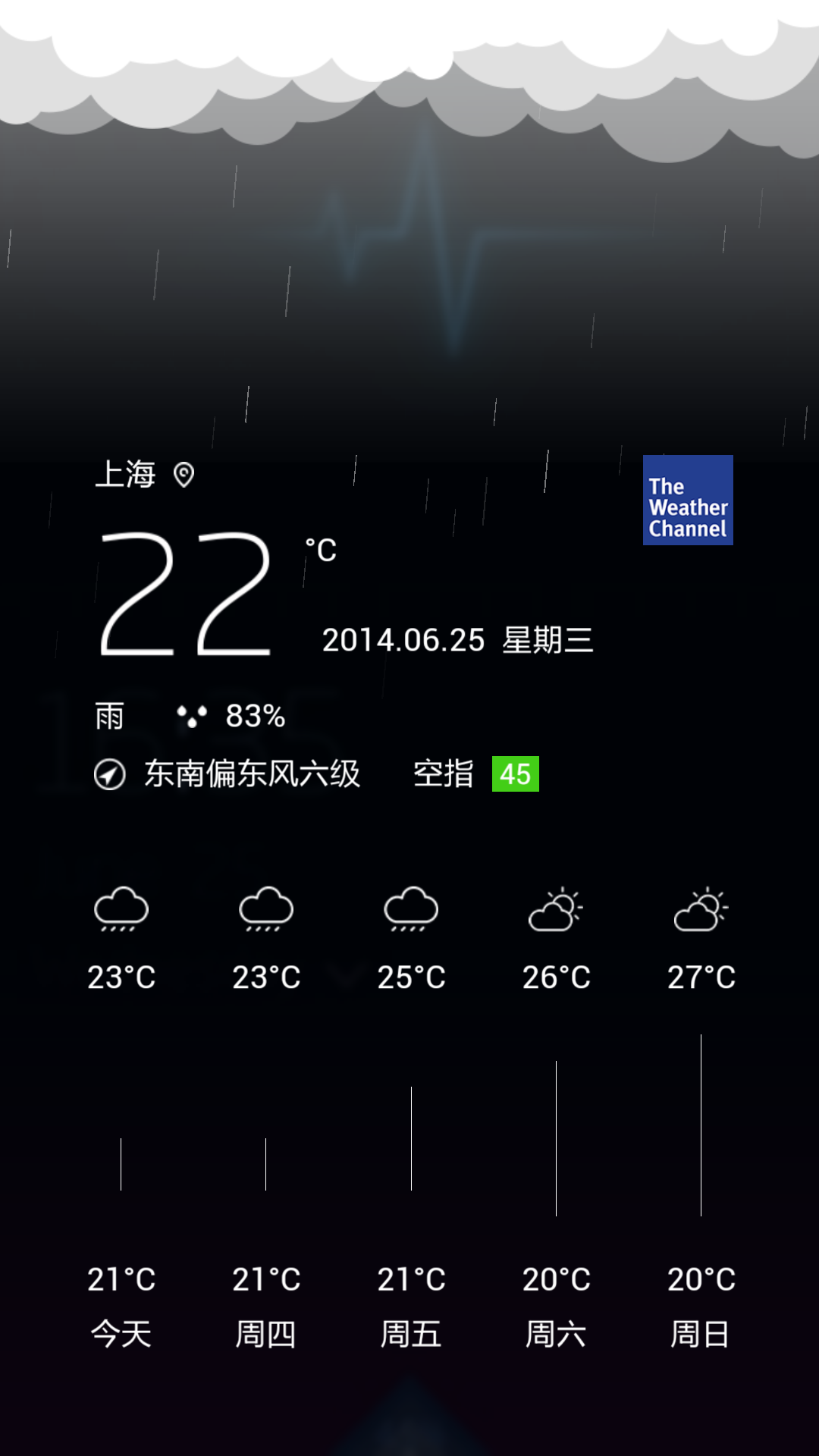
Task: Open the forecast for 周六
Action: click(x=556, y=1333)
